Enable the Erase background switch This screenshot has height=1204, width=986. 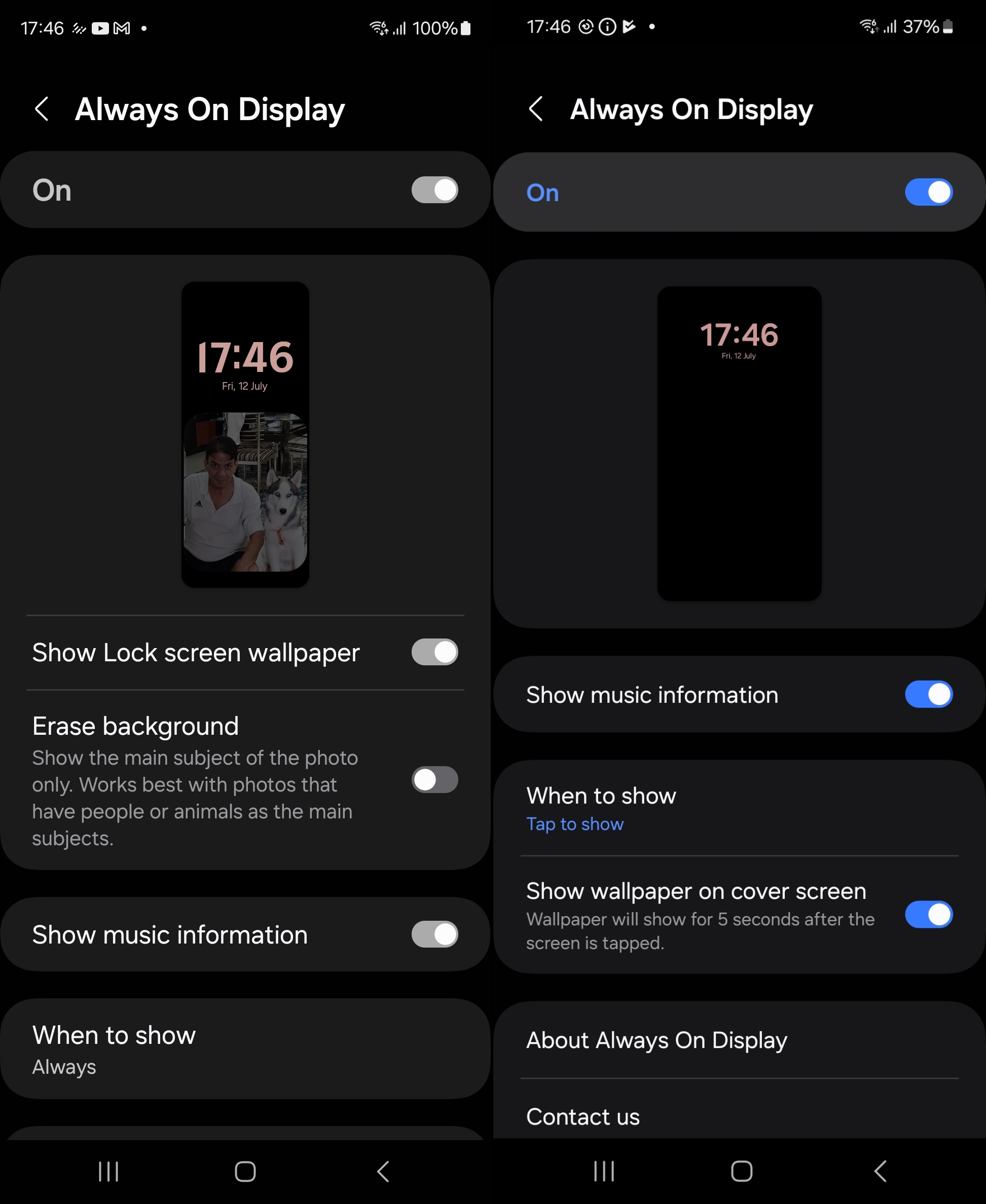coord(434,779)
